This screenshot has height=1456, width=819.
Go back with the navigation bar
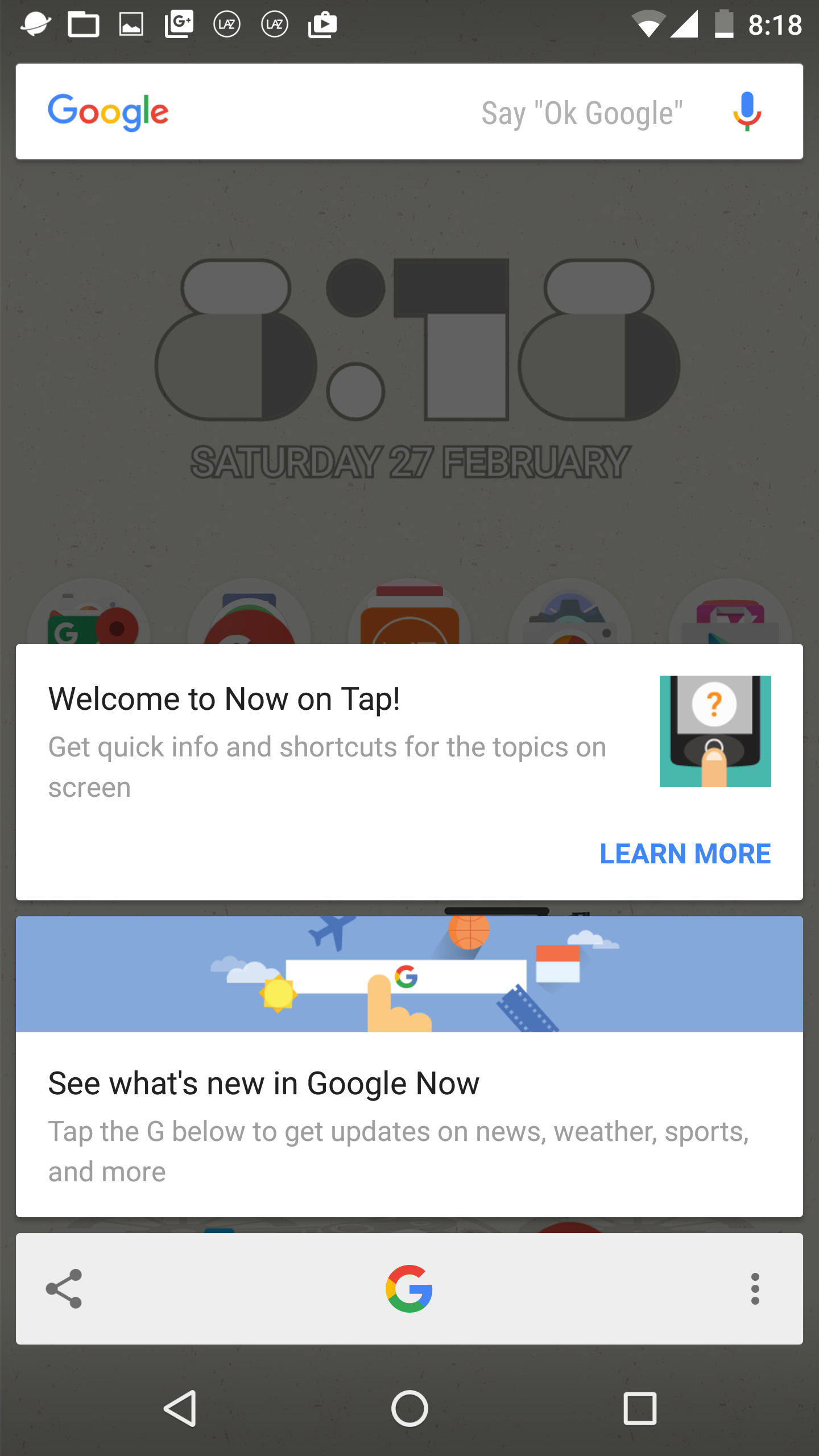point(180,1409)
